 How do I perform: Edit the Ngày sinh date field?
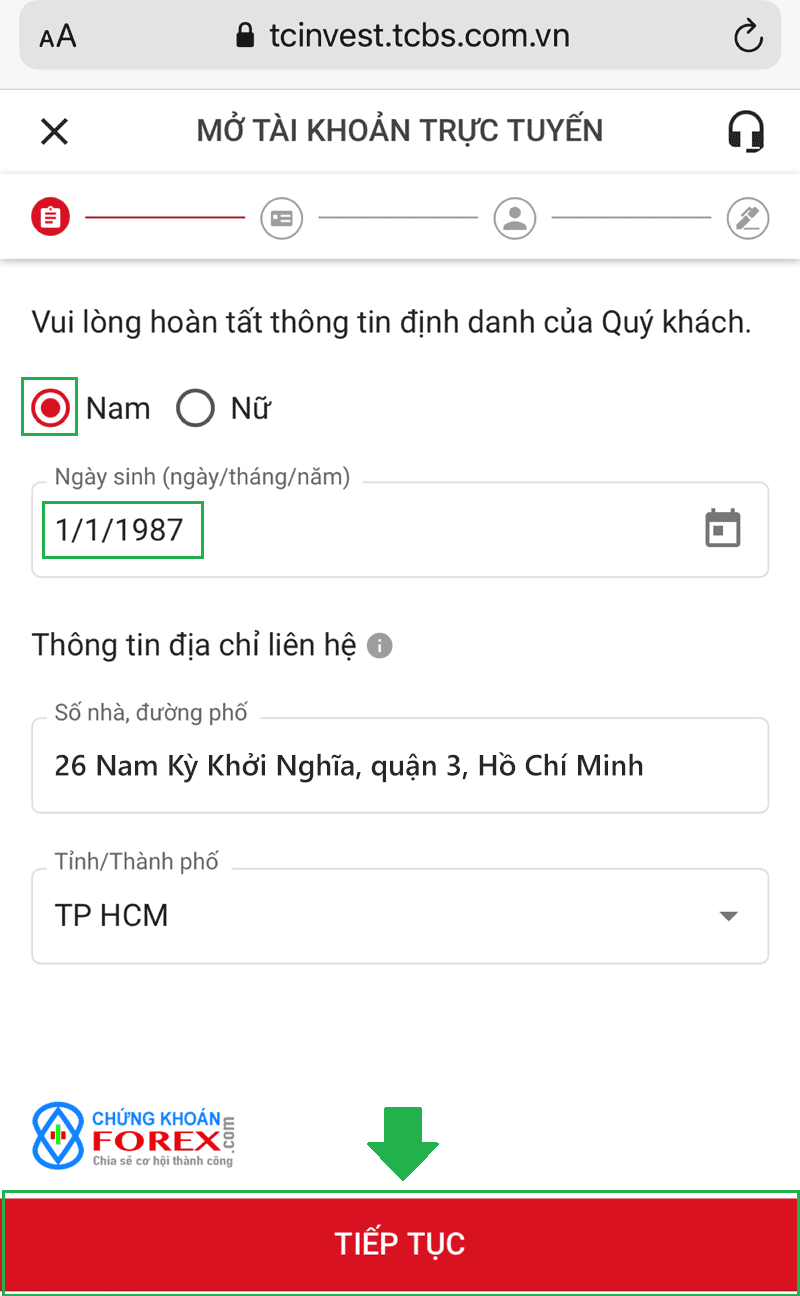click(x=400, y=530)
